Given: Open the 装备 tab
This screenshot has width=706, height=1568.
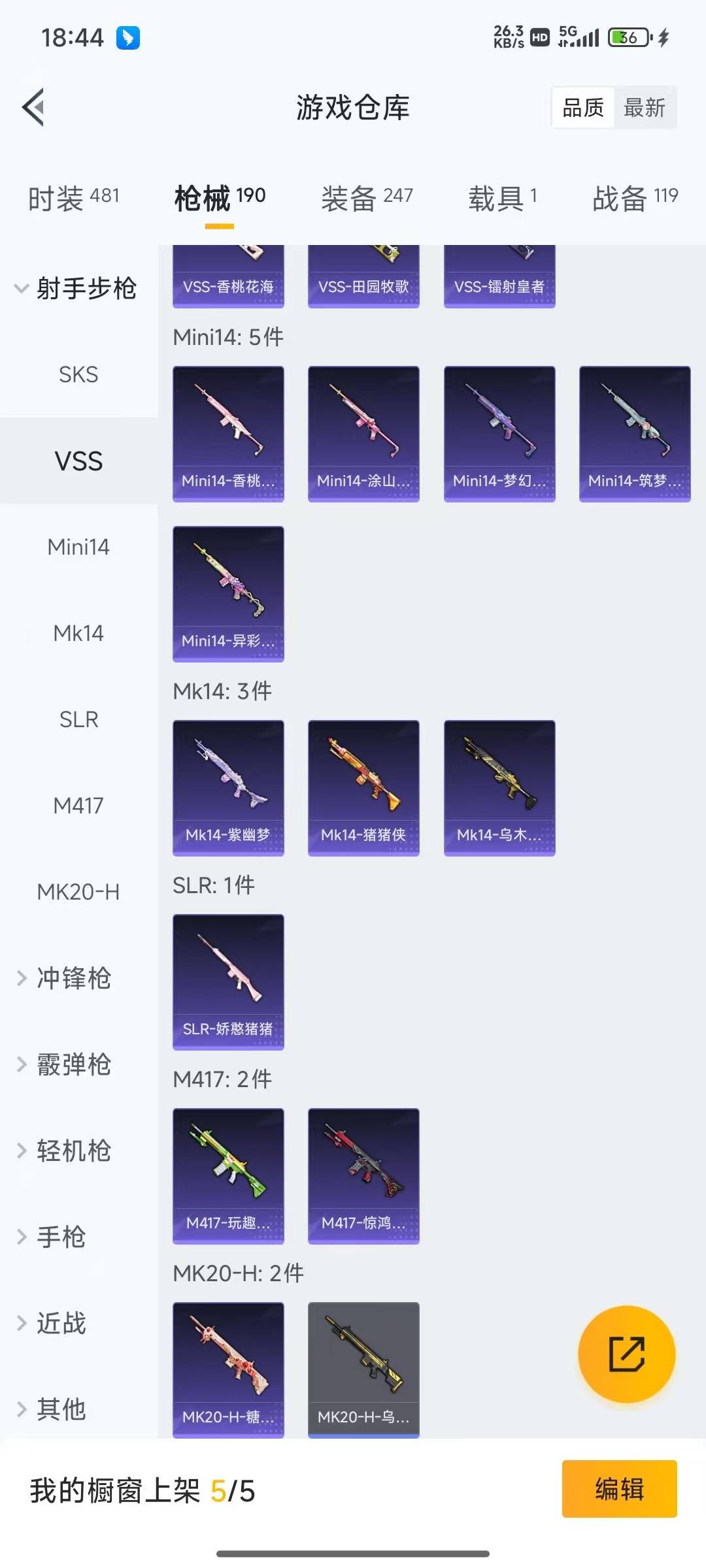Looking at the screenshot, I should tap(367, 198).
